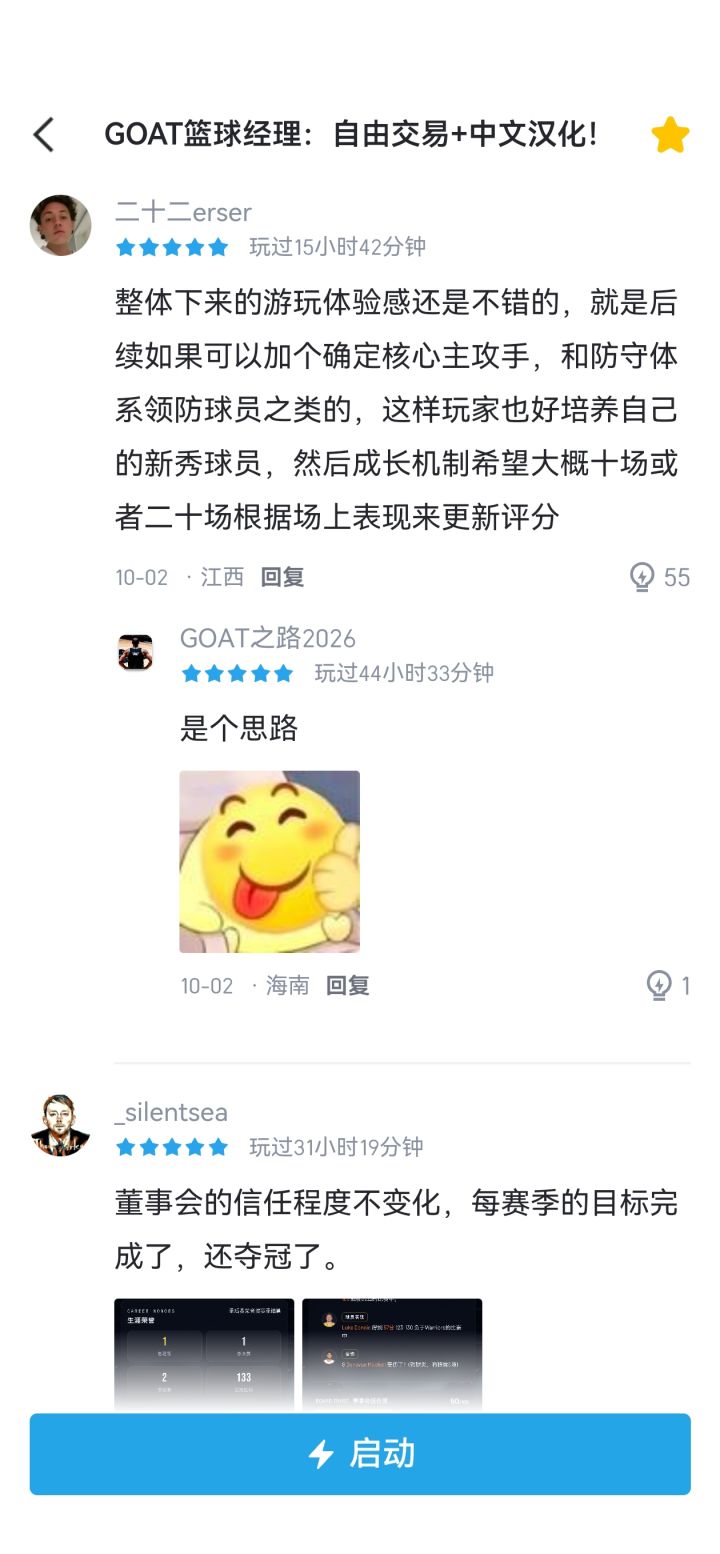
Task: Open _silentsea's career honors screenshot
Action: click(204, 1354)
